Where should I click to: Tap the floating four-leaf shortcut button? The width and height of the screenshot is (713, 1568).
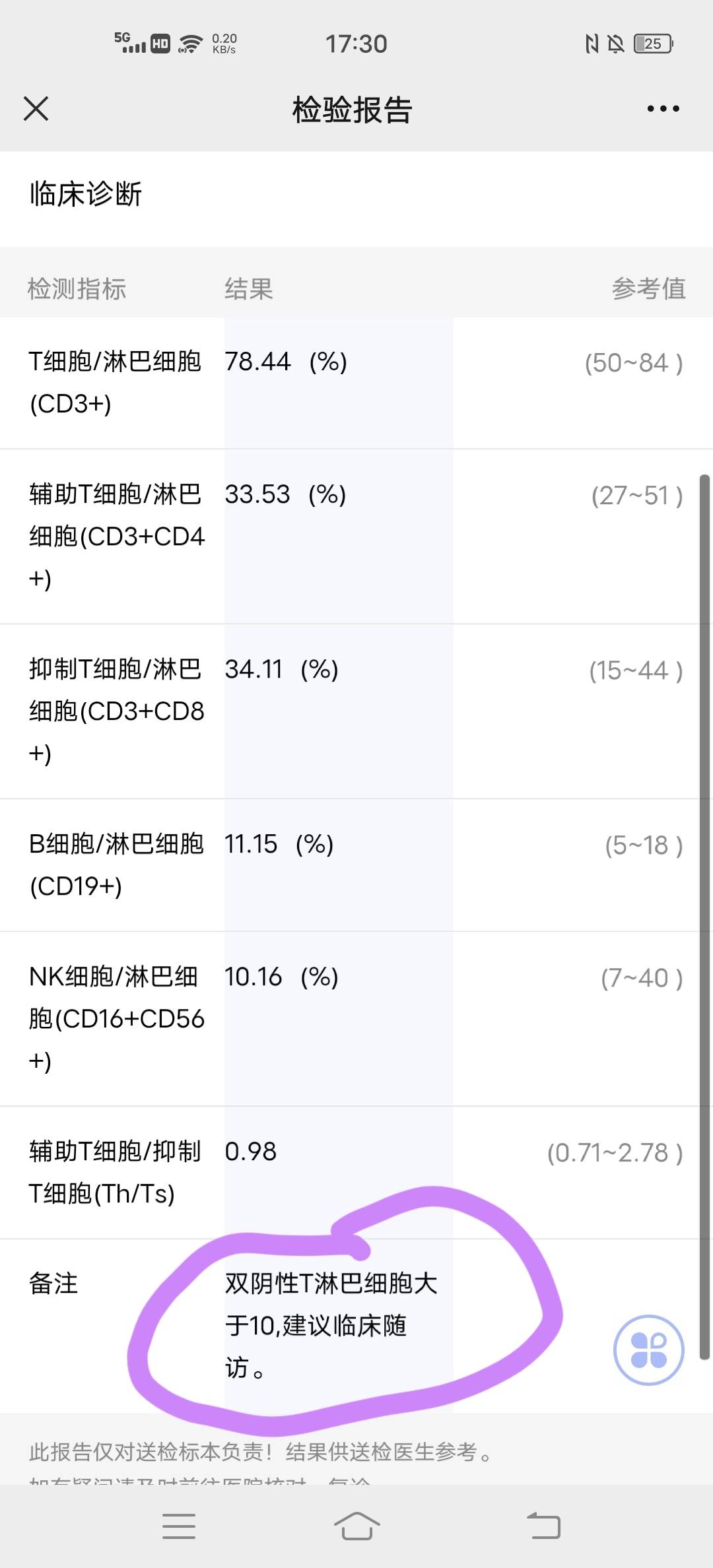(x=648, y=1350)
